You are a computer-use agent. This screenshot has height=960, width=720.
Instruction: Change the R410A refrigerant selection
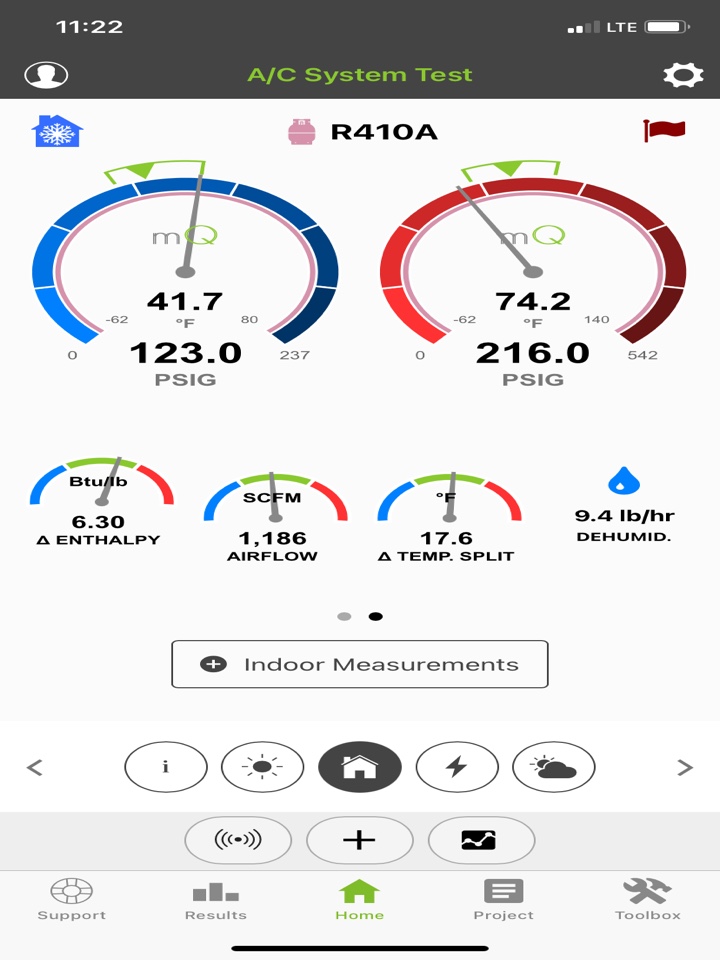click(363, 131)
